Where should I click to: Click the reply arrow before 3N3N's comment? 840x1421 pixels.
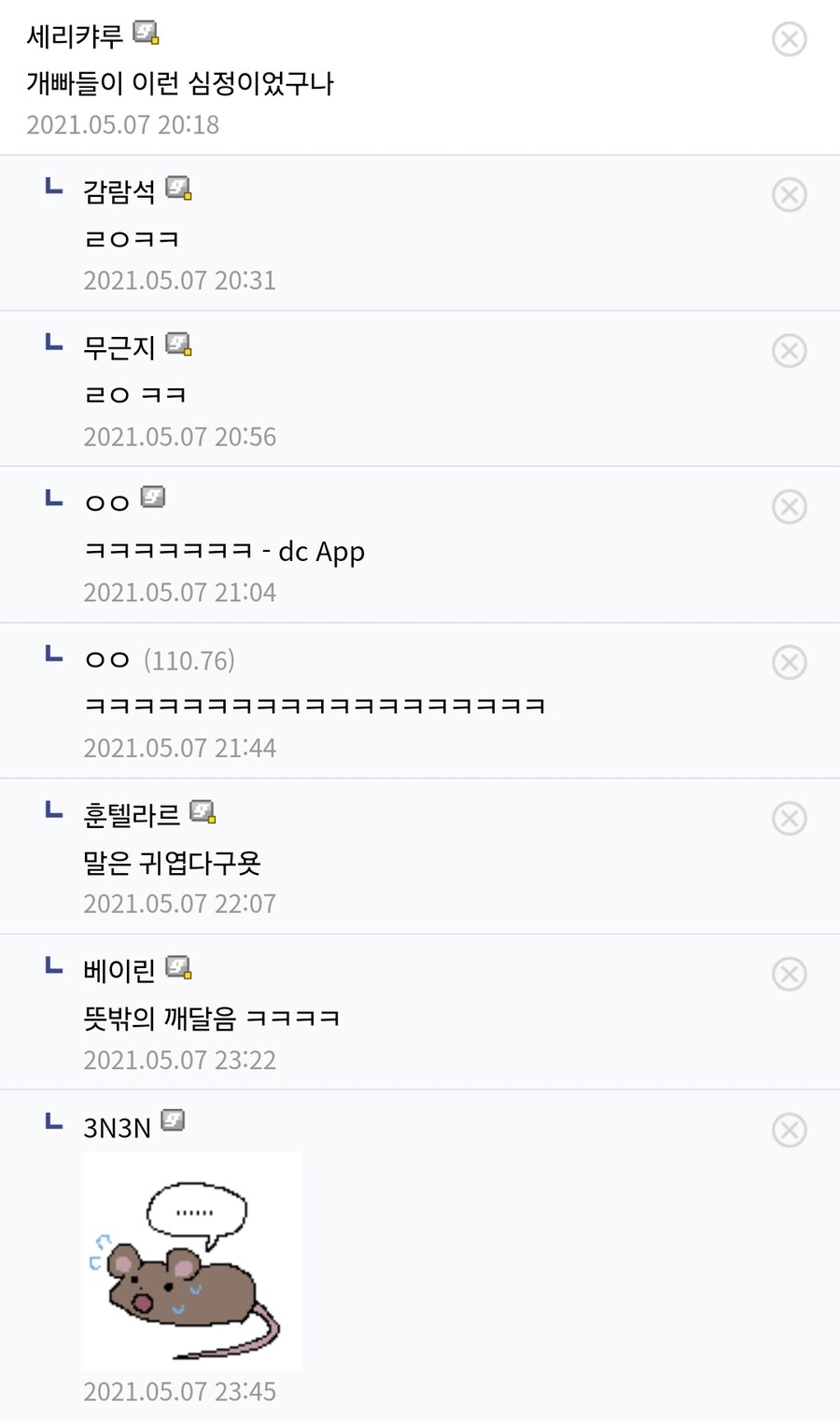[52, 1120]
